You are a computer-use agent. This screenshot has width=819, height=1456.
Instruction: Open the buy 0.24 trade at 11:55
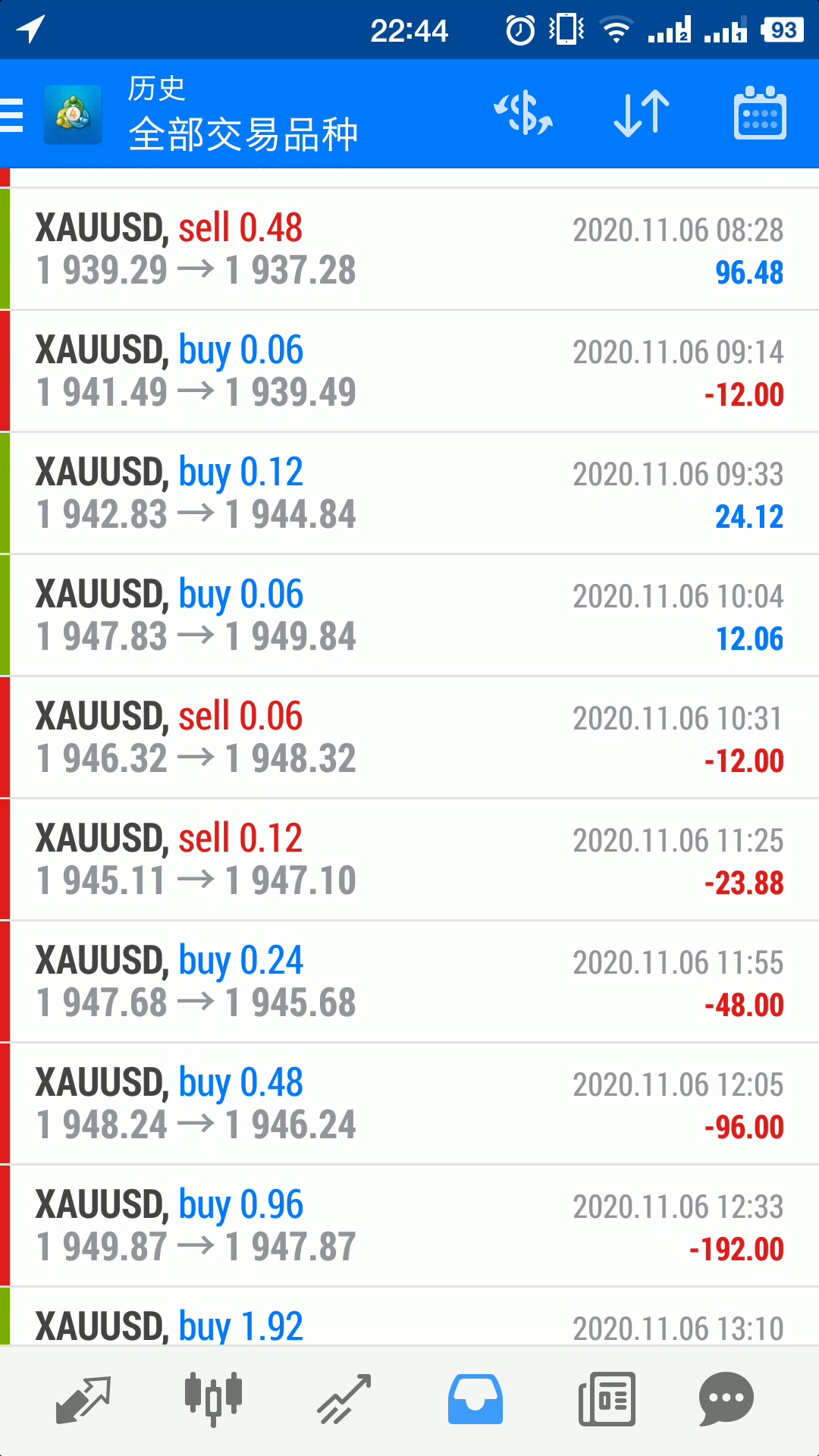point(409,981)
